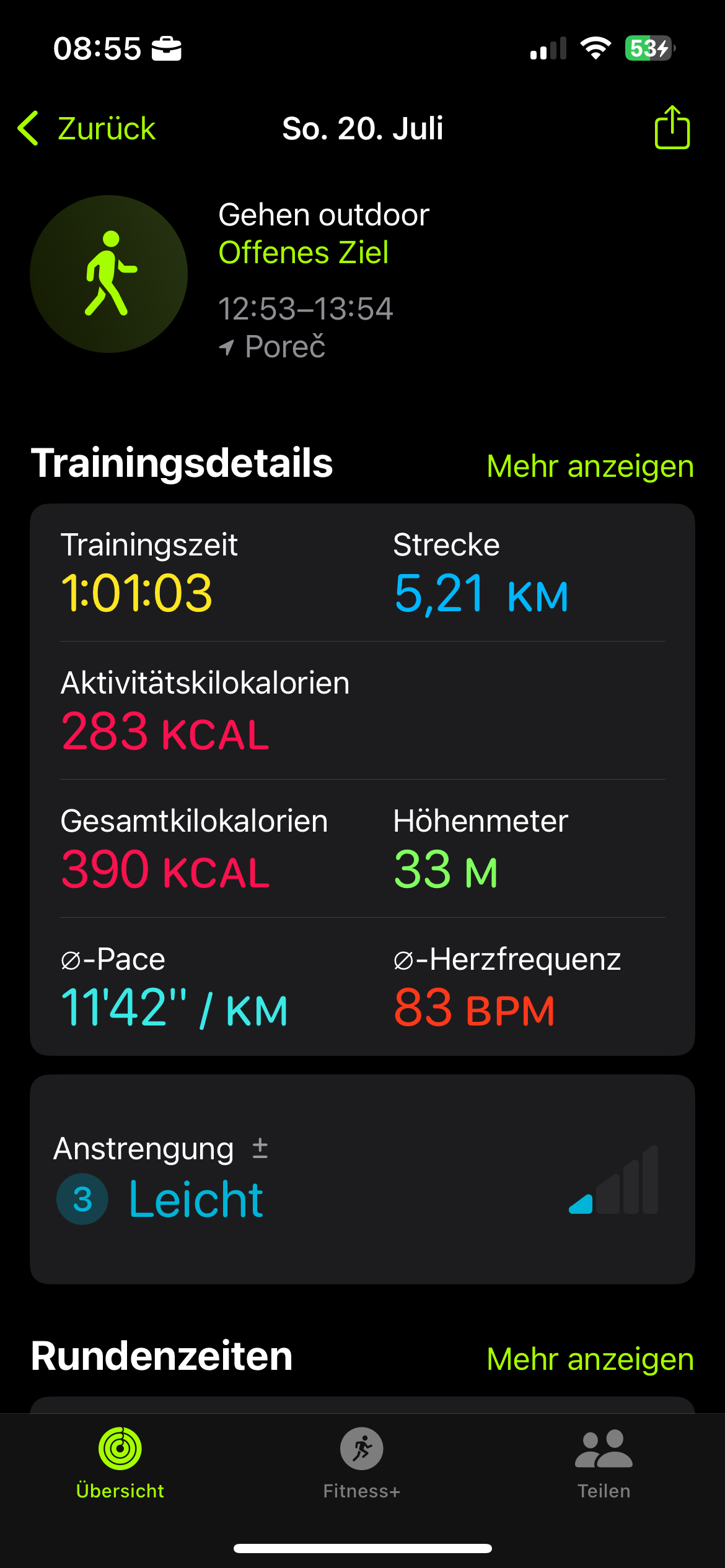Show more Rundenzeiten
This screenshot has height=1568, width=725.
click(590, 1359)
